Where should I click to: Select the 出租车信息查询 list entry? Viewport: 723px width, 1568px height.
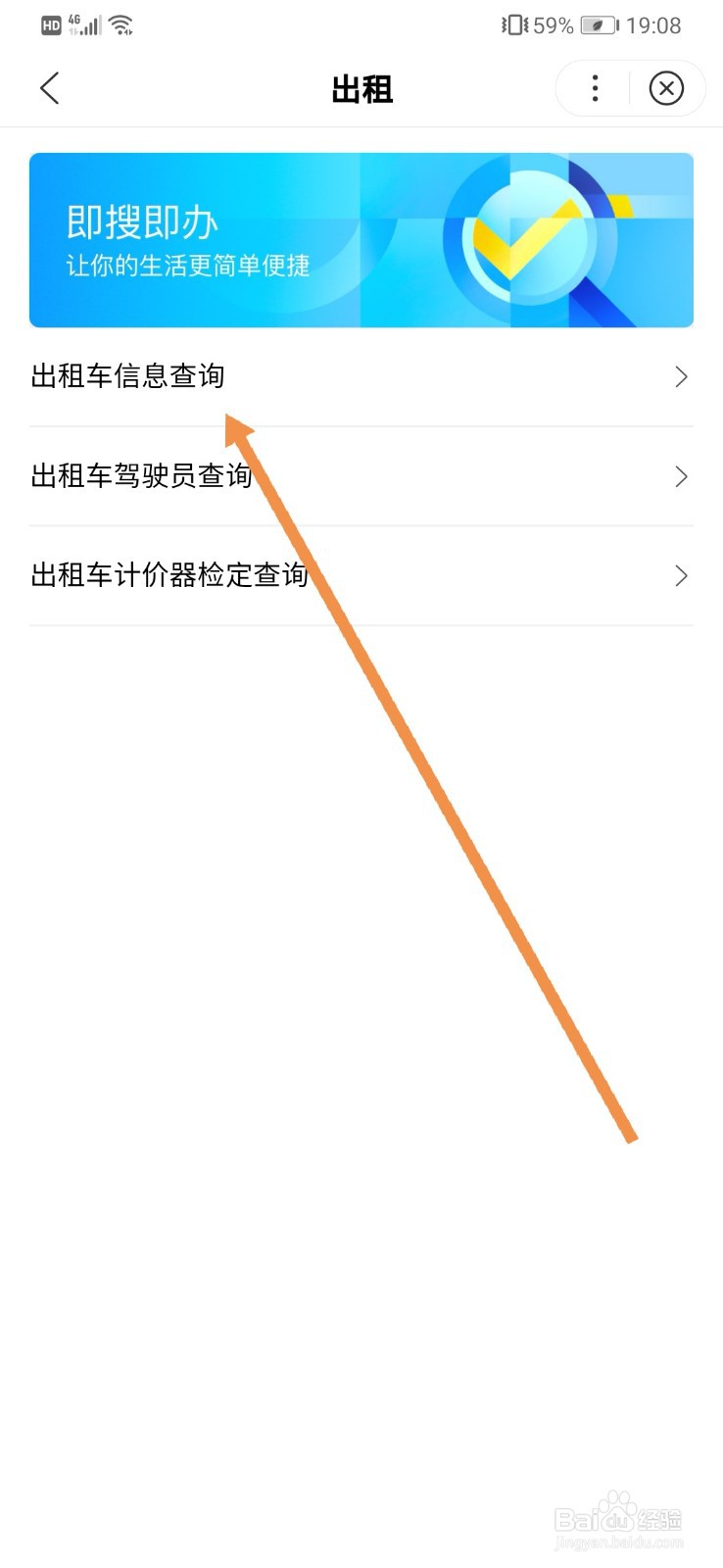click(128, 376)
